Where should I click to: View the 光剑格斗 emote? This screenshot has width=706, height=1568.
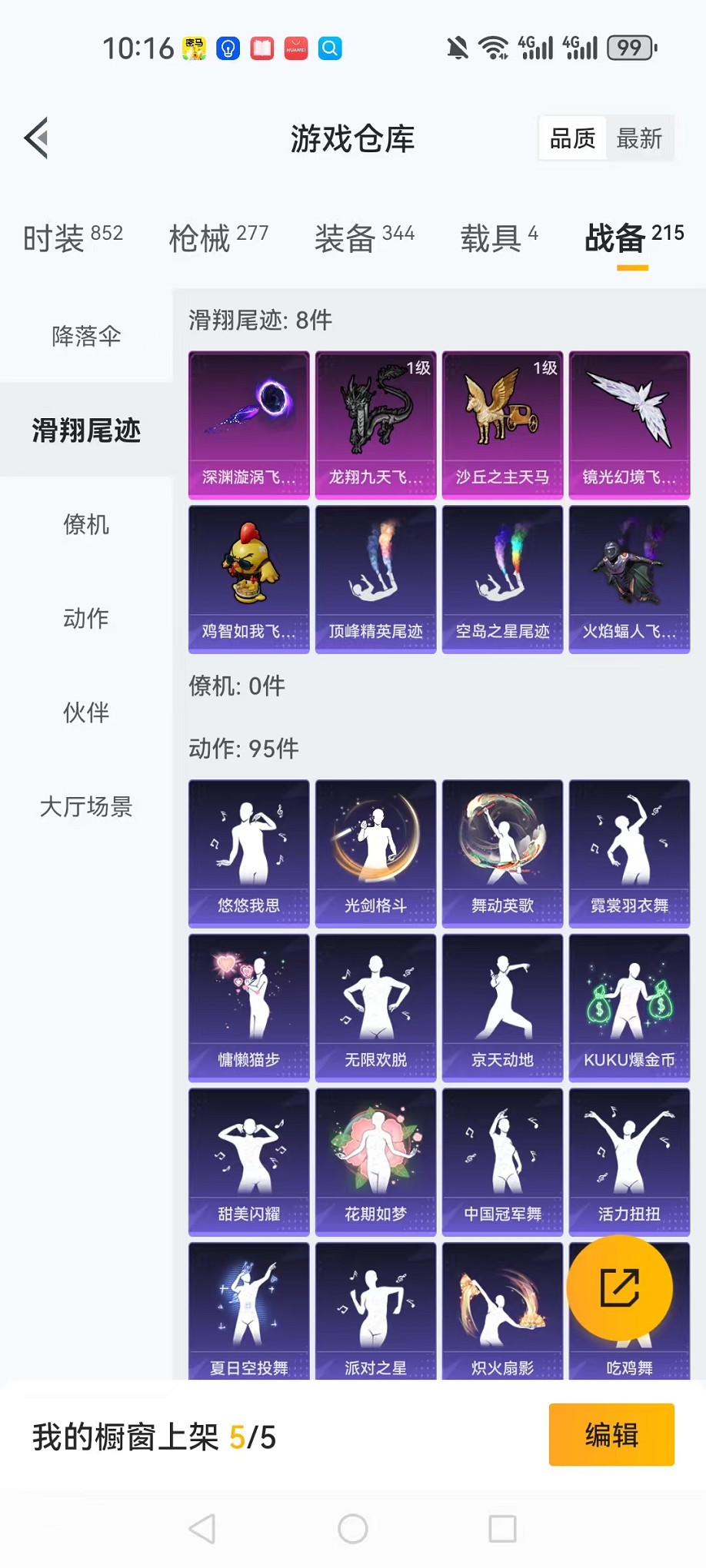tap(375, 853)
